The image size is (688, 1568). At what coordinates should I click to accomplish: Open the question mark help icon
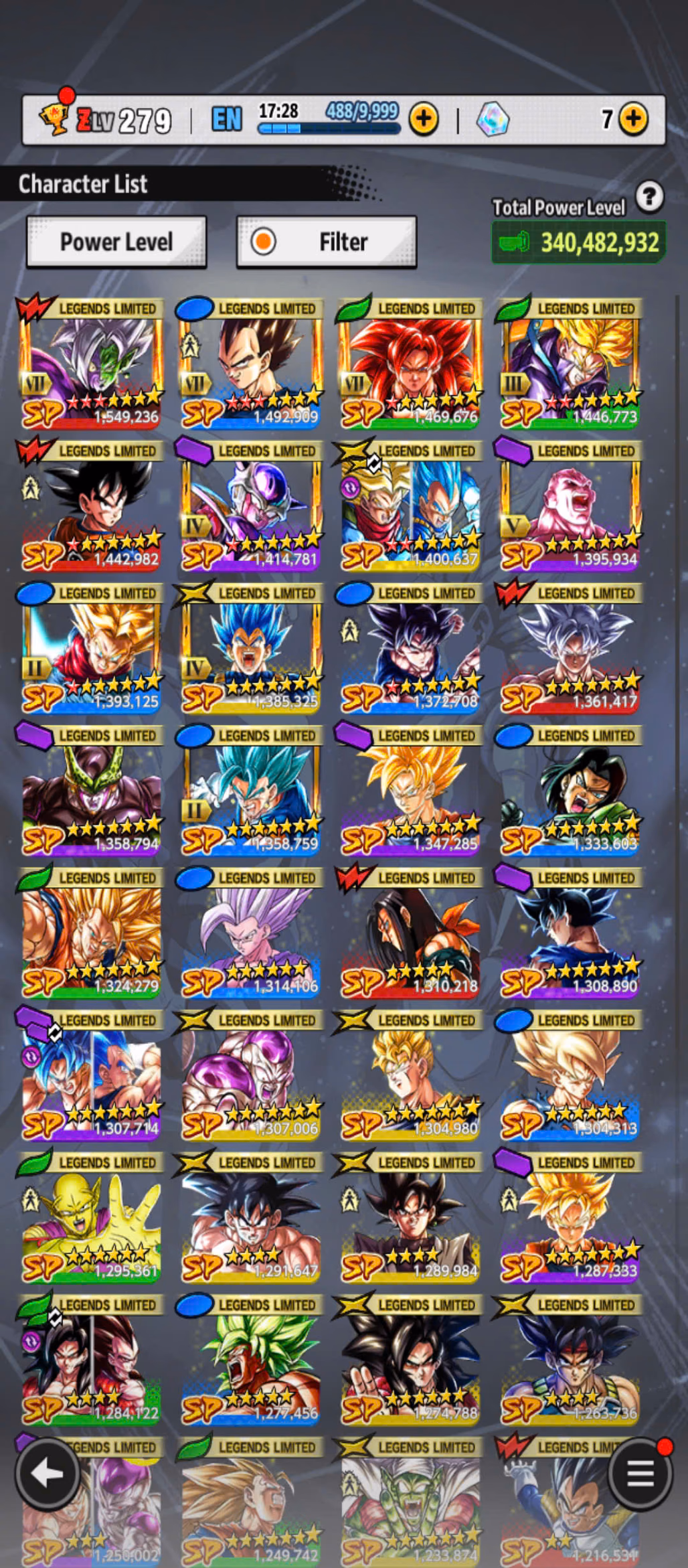(x=649, y=198)
